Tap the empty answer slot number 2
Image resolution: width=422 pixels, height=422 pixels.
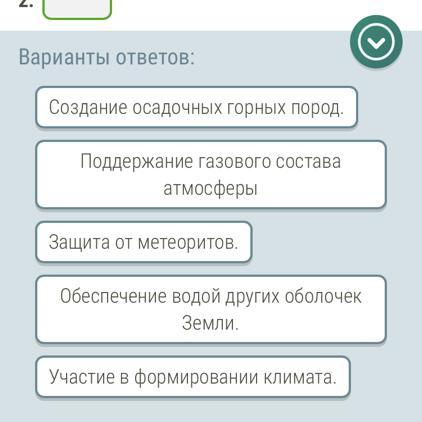(x=77, y=9)
